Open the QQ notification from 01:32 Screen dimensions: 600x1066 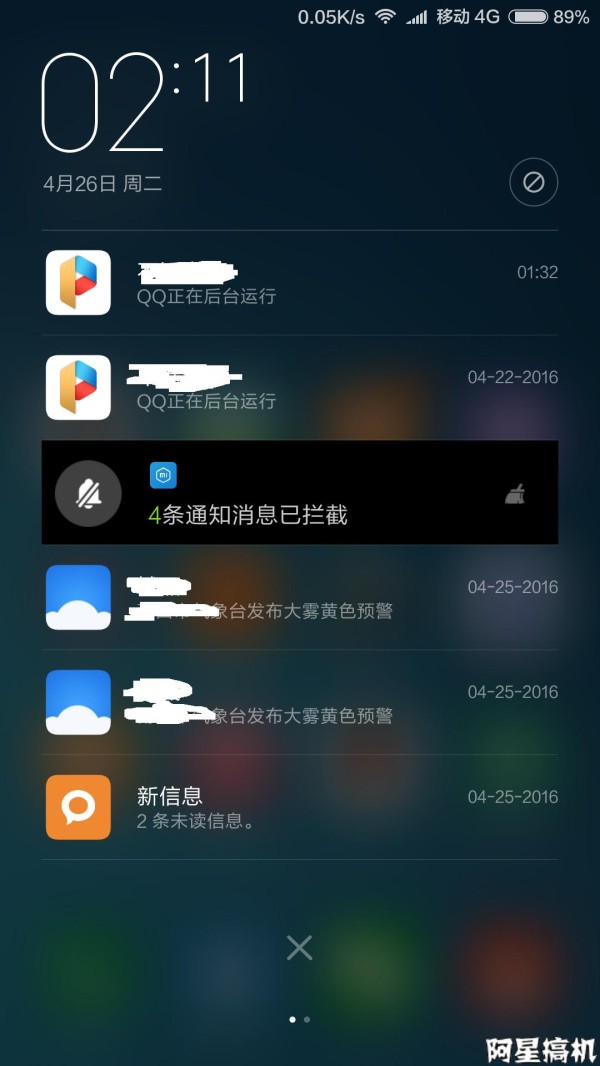[x=300, y=283]
